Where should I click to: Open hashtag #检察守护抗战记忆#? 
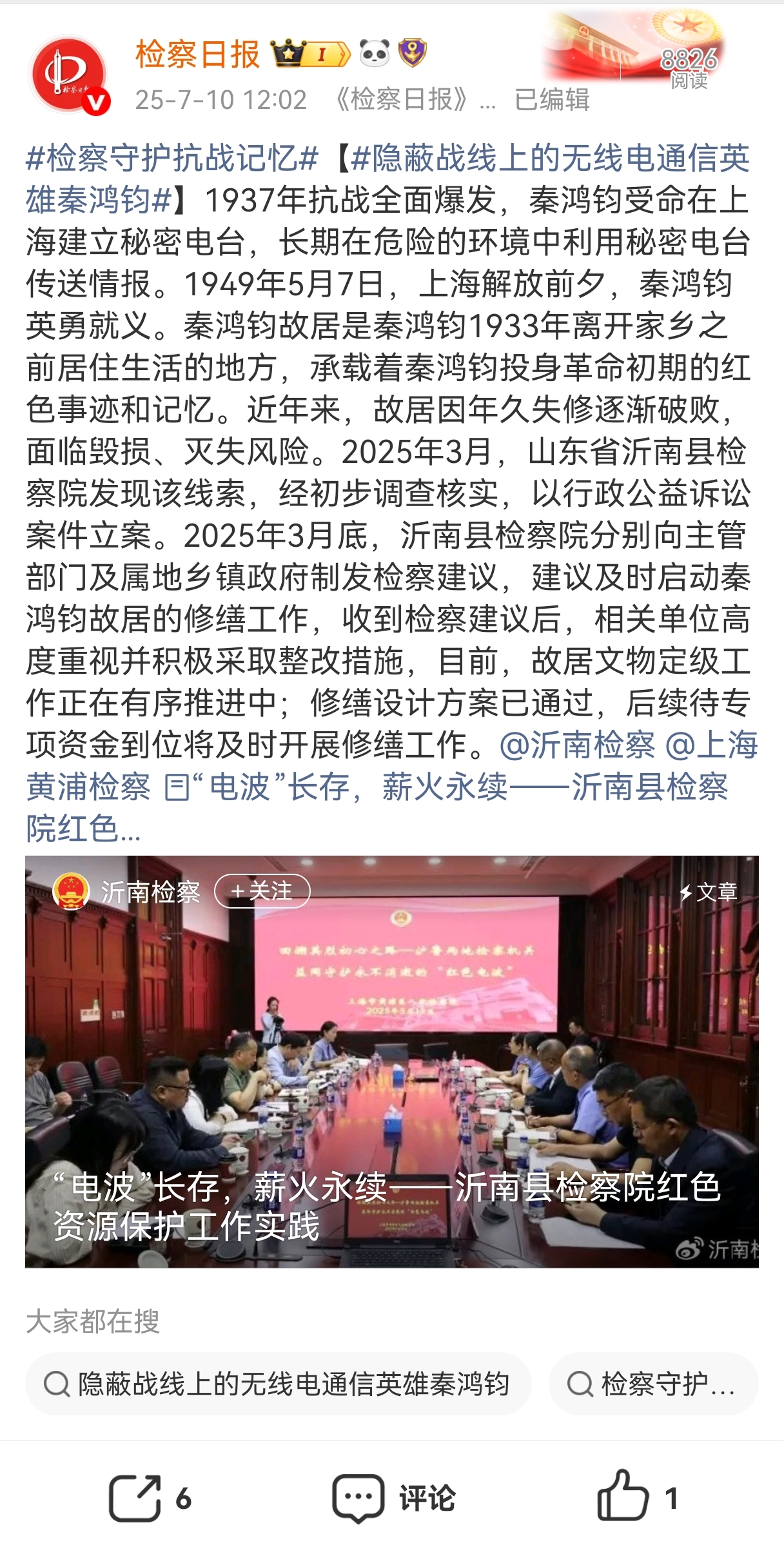coord(172,158)
